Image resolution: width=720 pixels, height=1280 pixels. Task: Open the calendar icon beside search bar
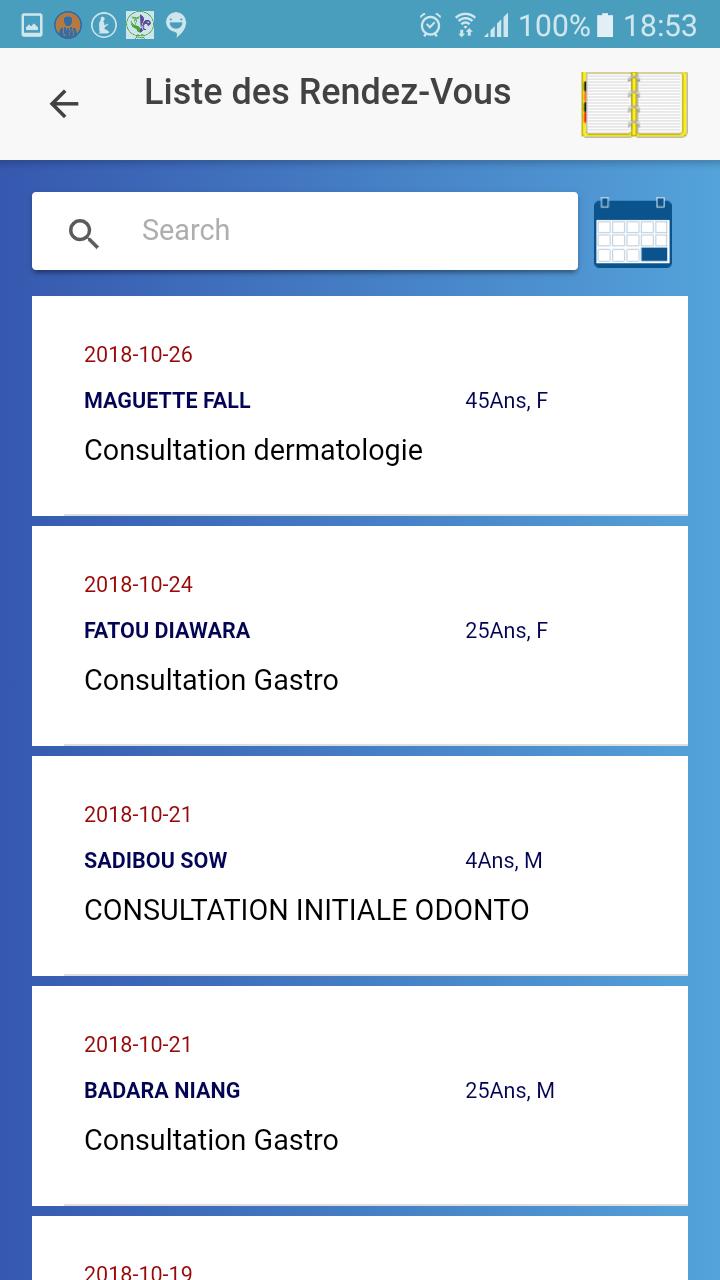coord(632,231)
